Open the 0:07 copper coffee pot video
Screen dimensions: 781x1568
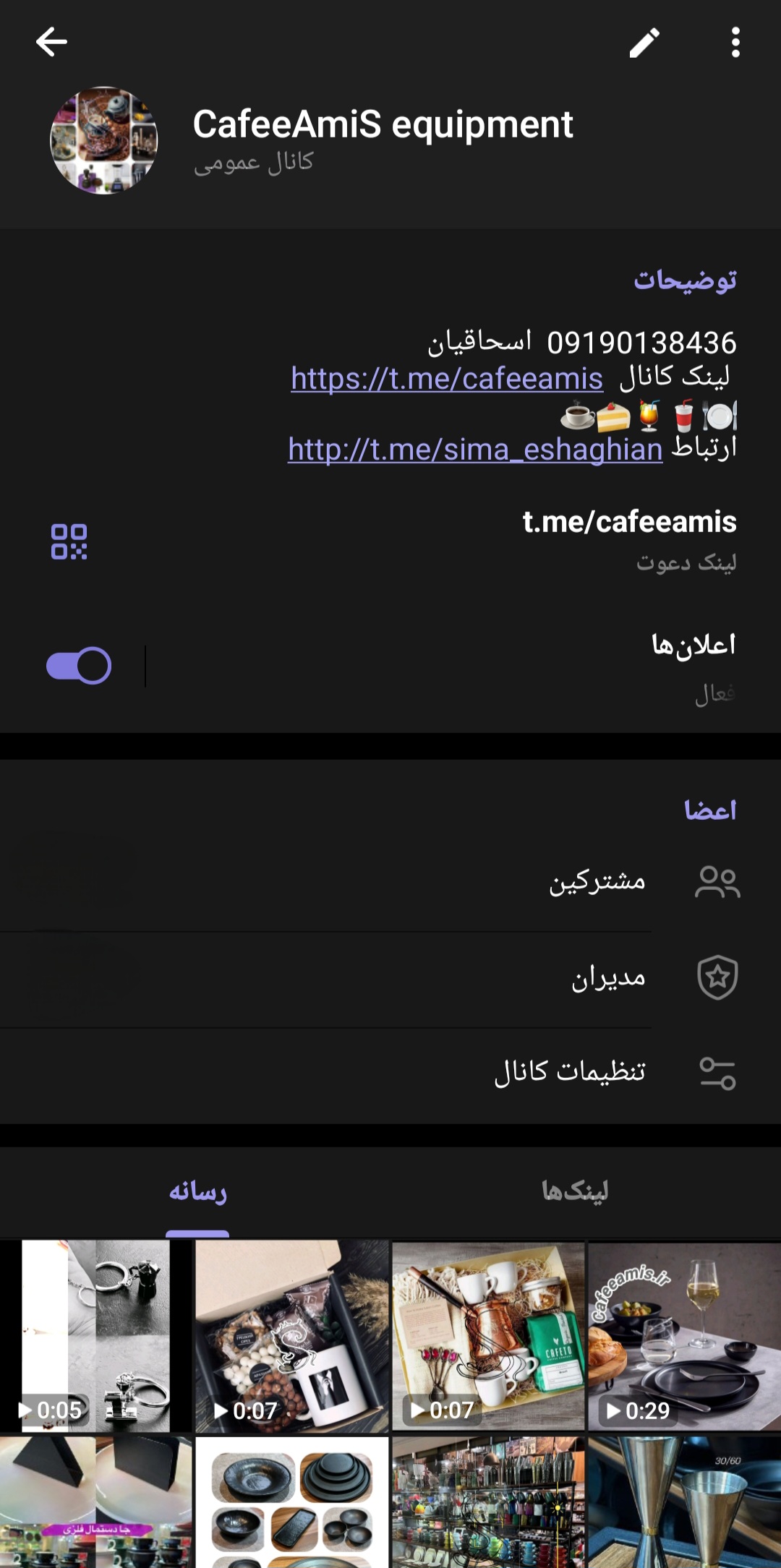pos(488,1336)
